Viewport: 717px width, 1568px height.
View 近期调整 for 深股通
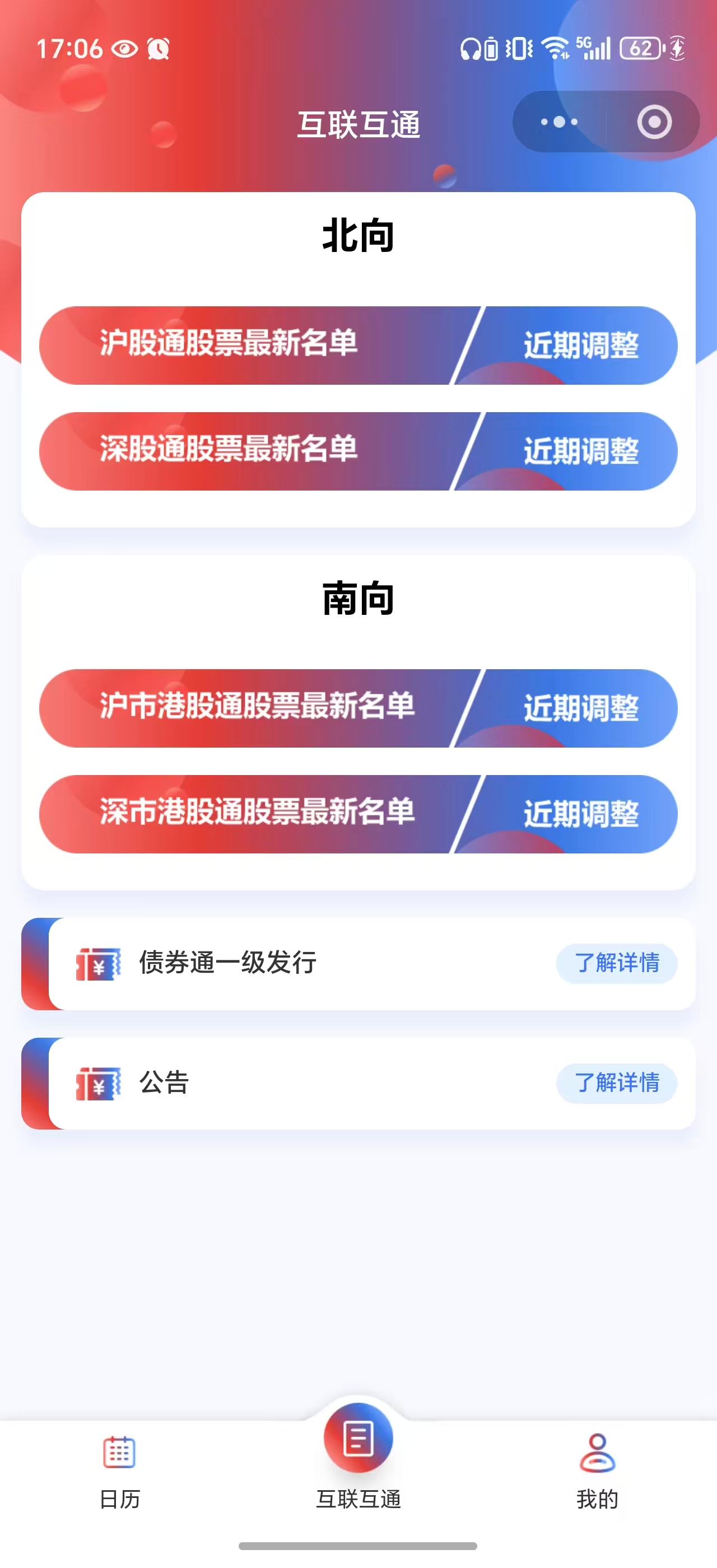click(583, 451)
